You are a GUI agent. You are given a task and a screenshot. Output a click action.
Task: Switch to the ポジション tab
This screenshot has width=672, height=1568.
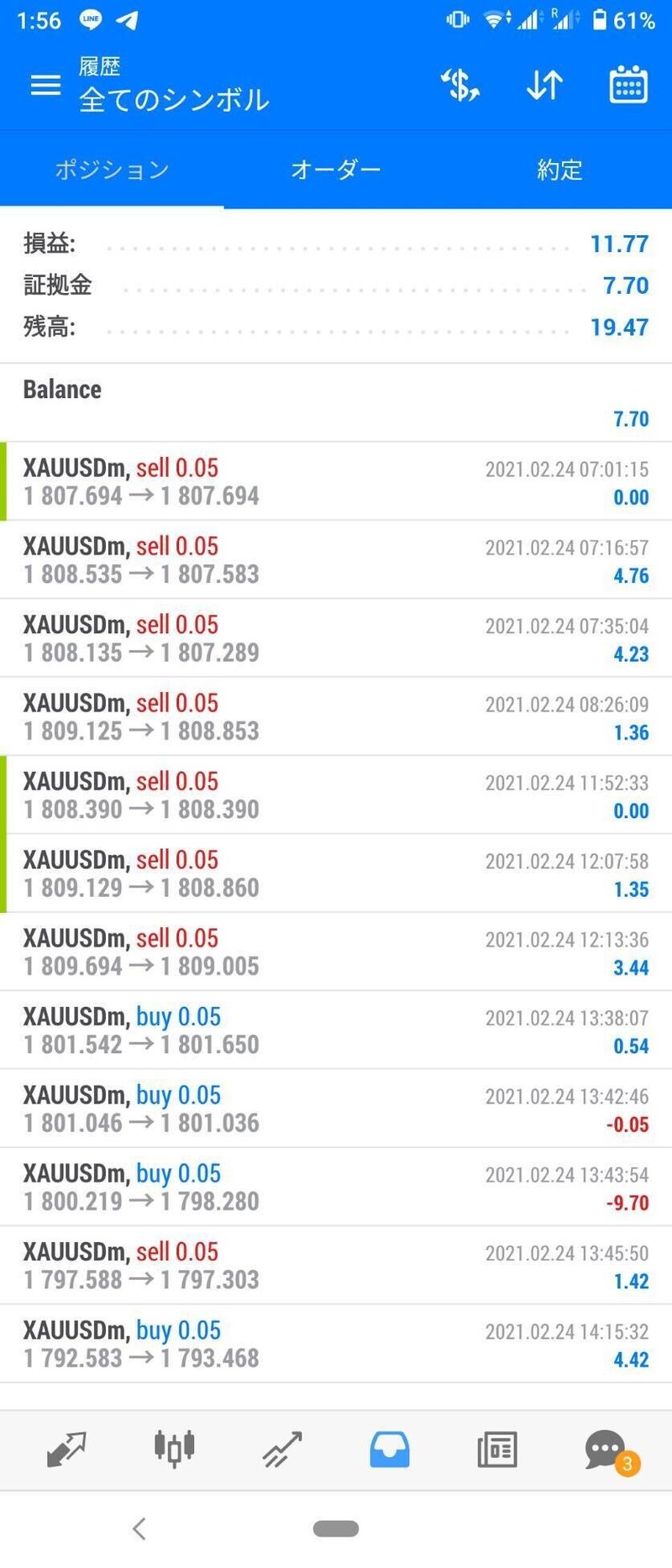click(112, 170)
